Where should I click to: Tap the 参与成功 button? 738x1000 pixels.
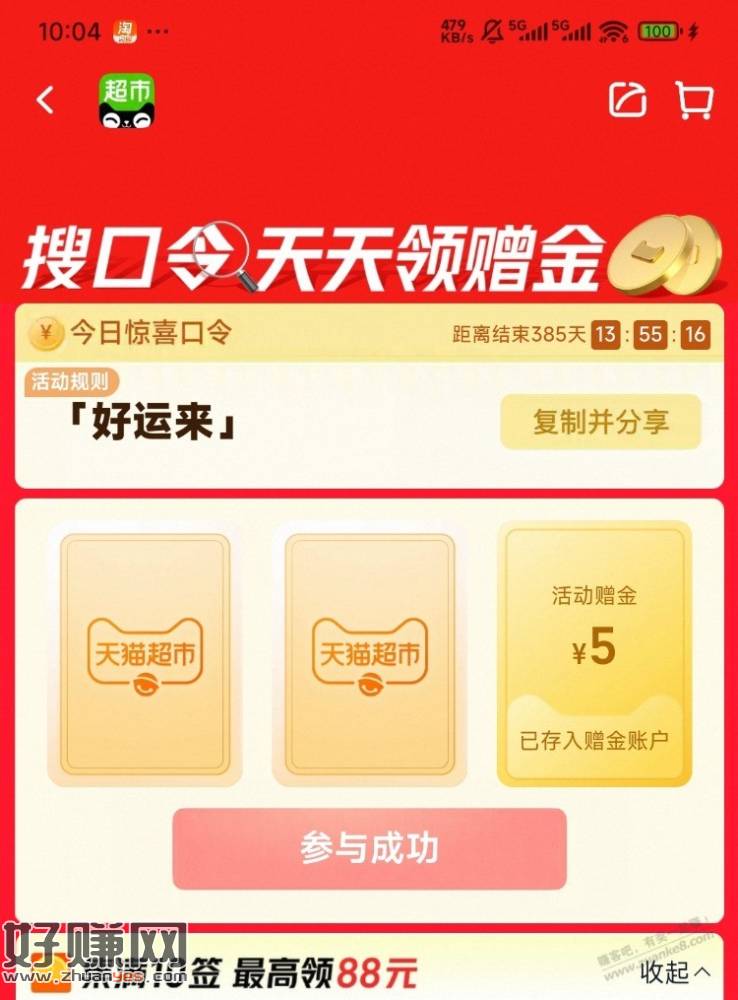(x=369, y=848)
